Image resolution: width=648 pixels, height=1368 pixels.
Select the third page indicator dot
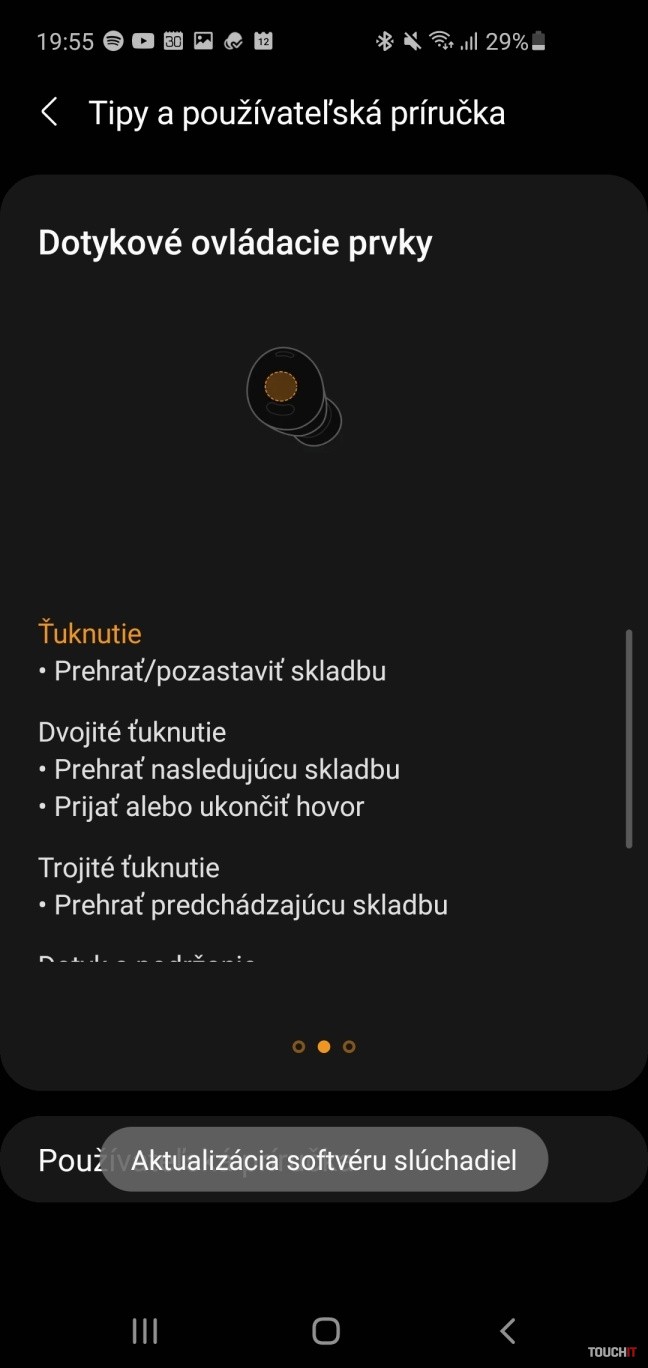[349, 1046]
